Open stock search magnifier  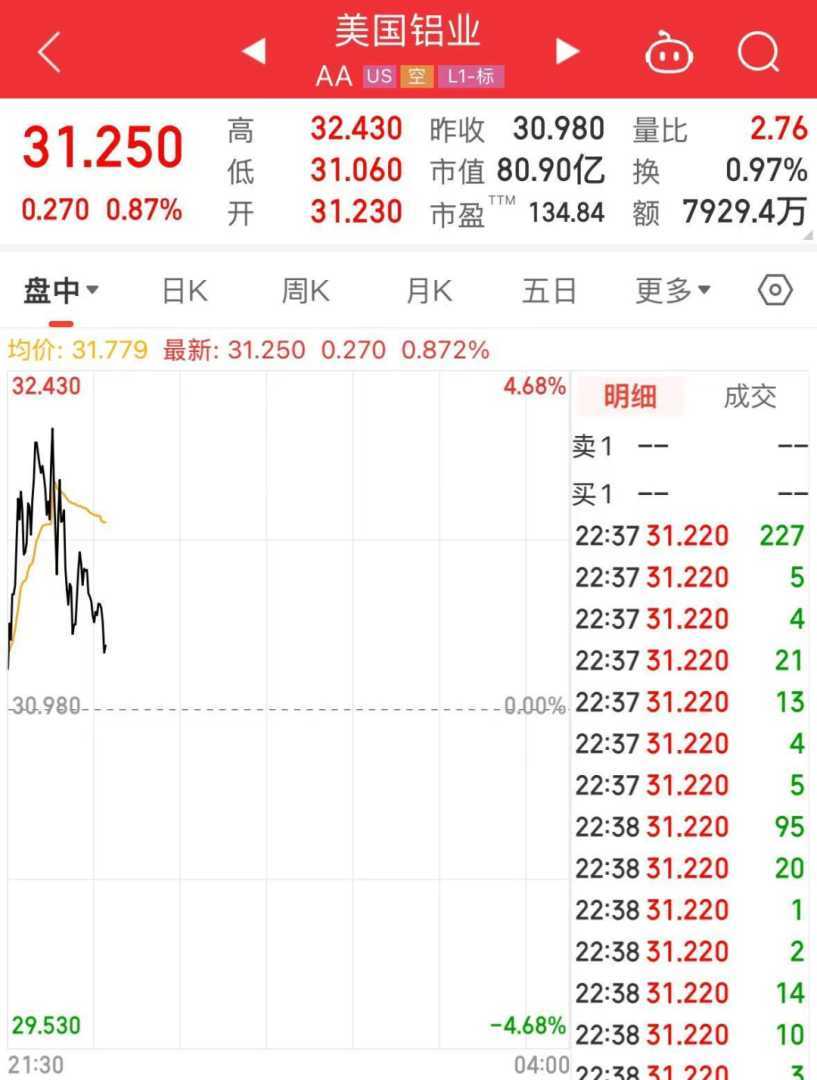tap(758, 51)
